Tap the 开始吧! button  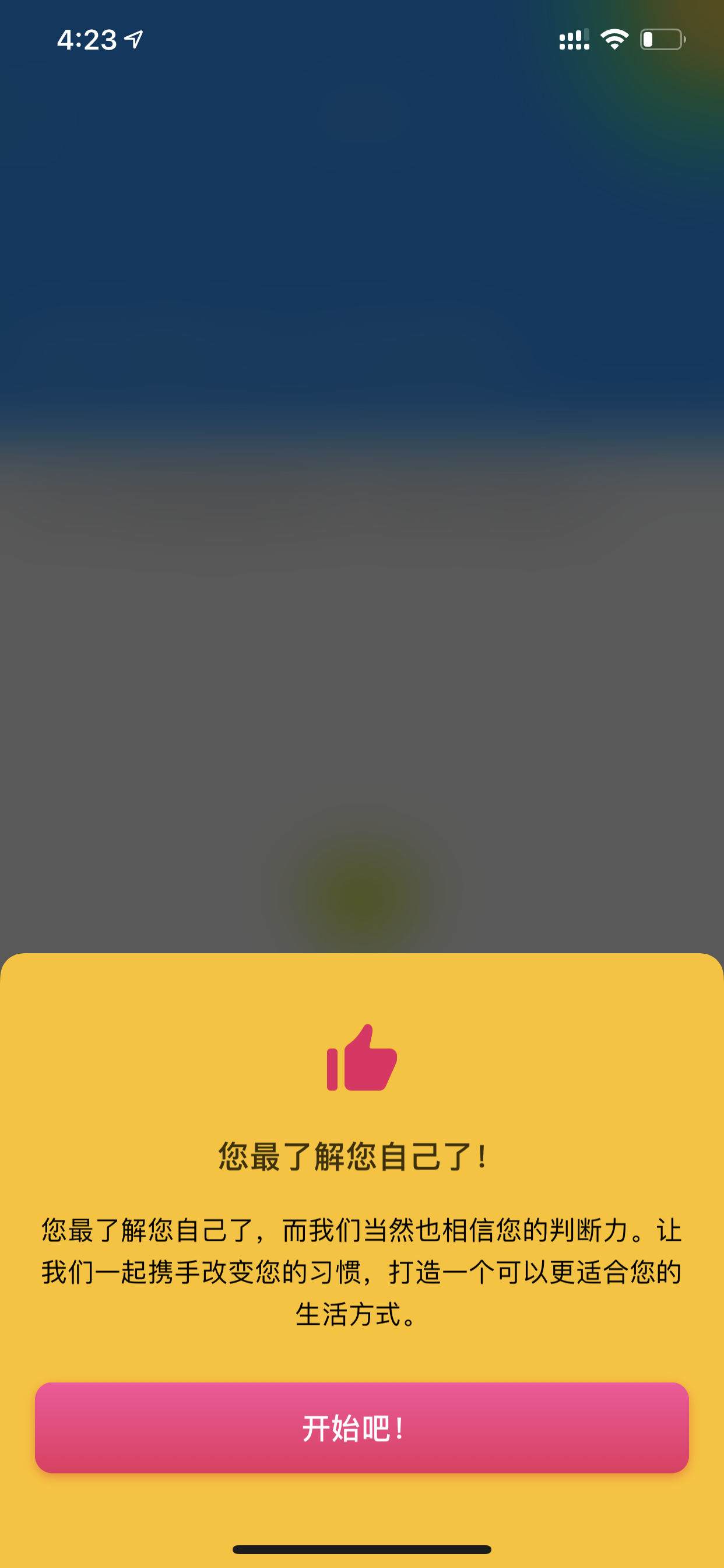[362, 1427]
